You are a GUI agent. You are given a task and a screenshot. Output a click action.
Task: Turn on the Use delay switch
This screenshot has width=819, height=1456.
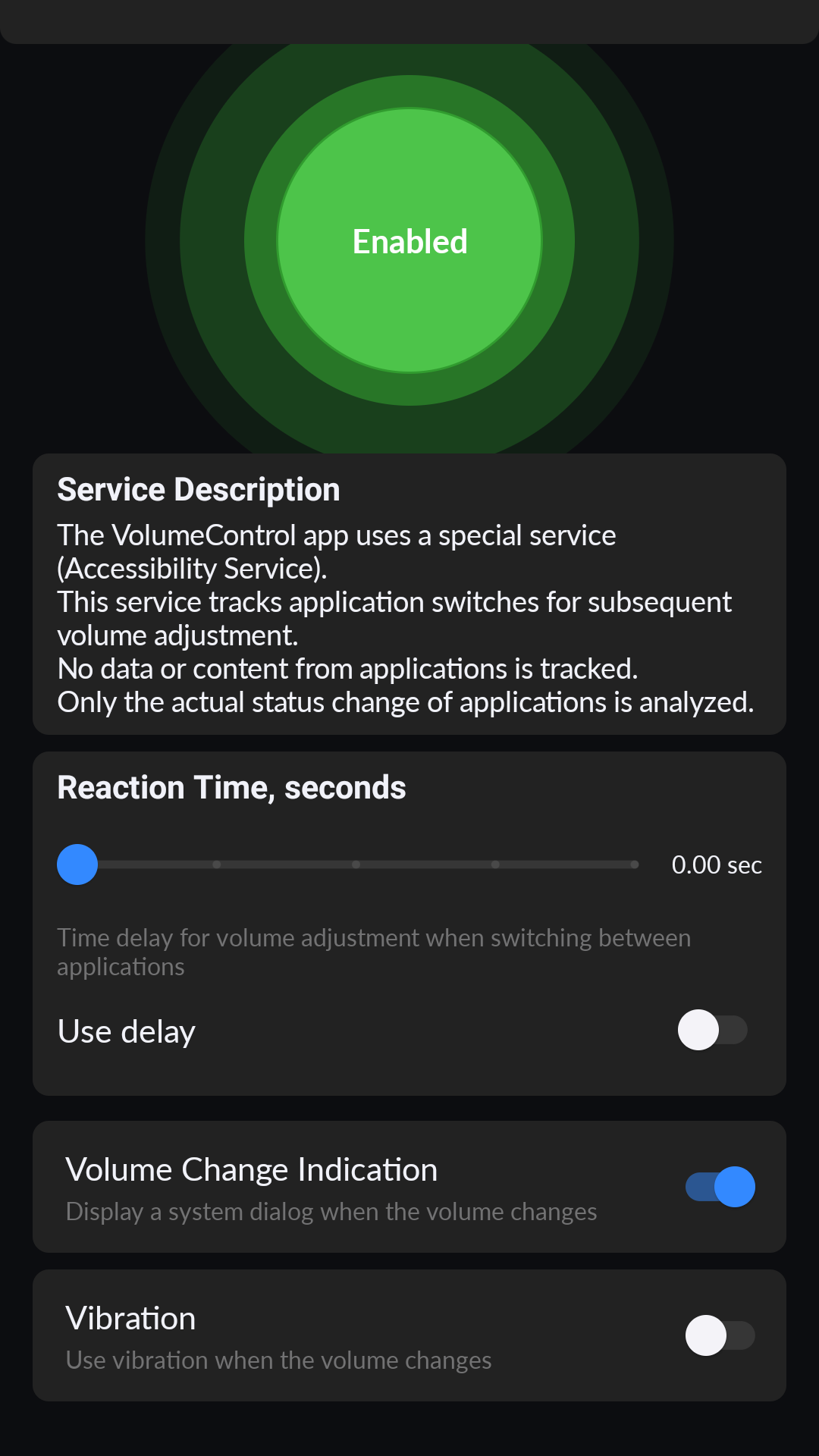(712, 1030)
